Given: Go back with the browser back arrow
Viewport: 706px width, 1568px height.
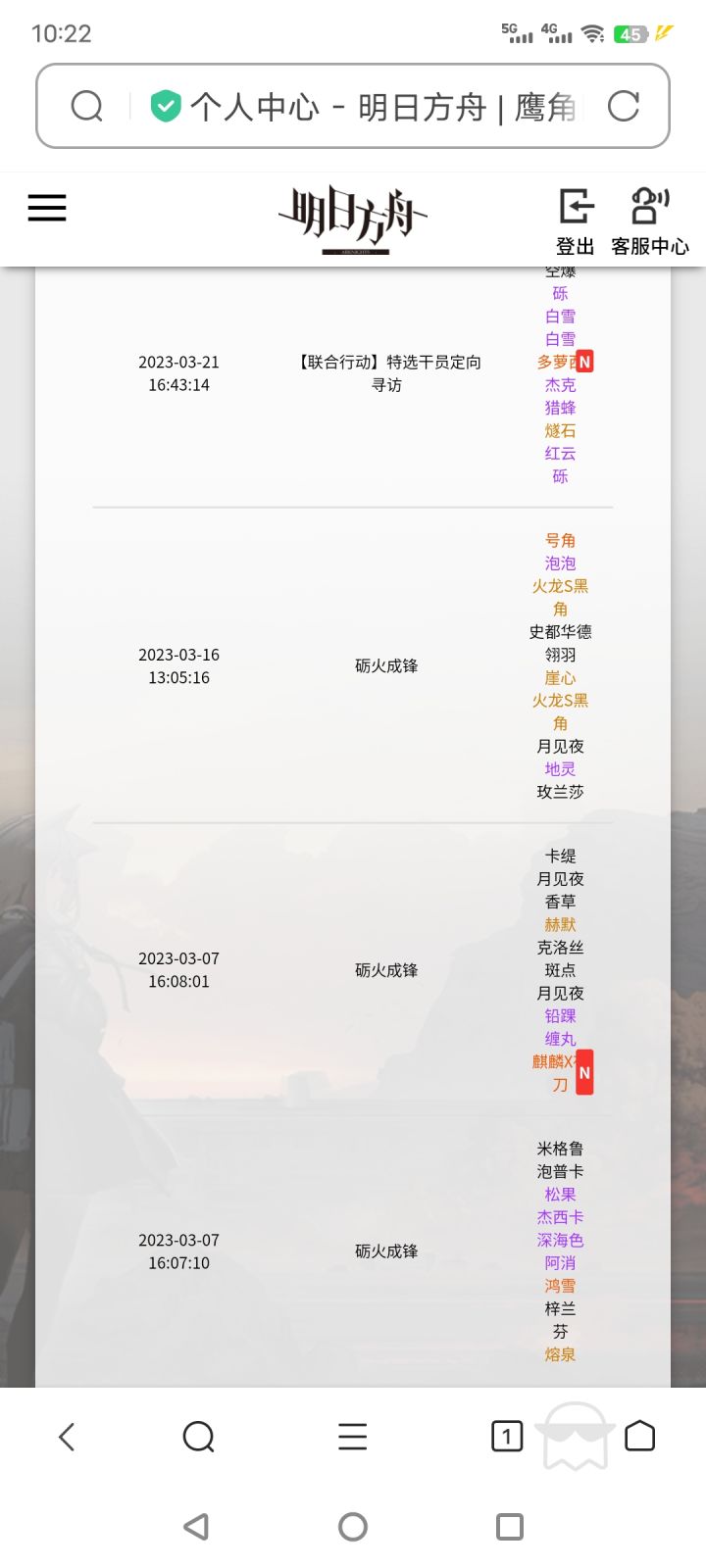Looking at the screenshot, I should (67, 1437).
